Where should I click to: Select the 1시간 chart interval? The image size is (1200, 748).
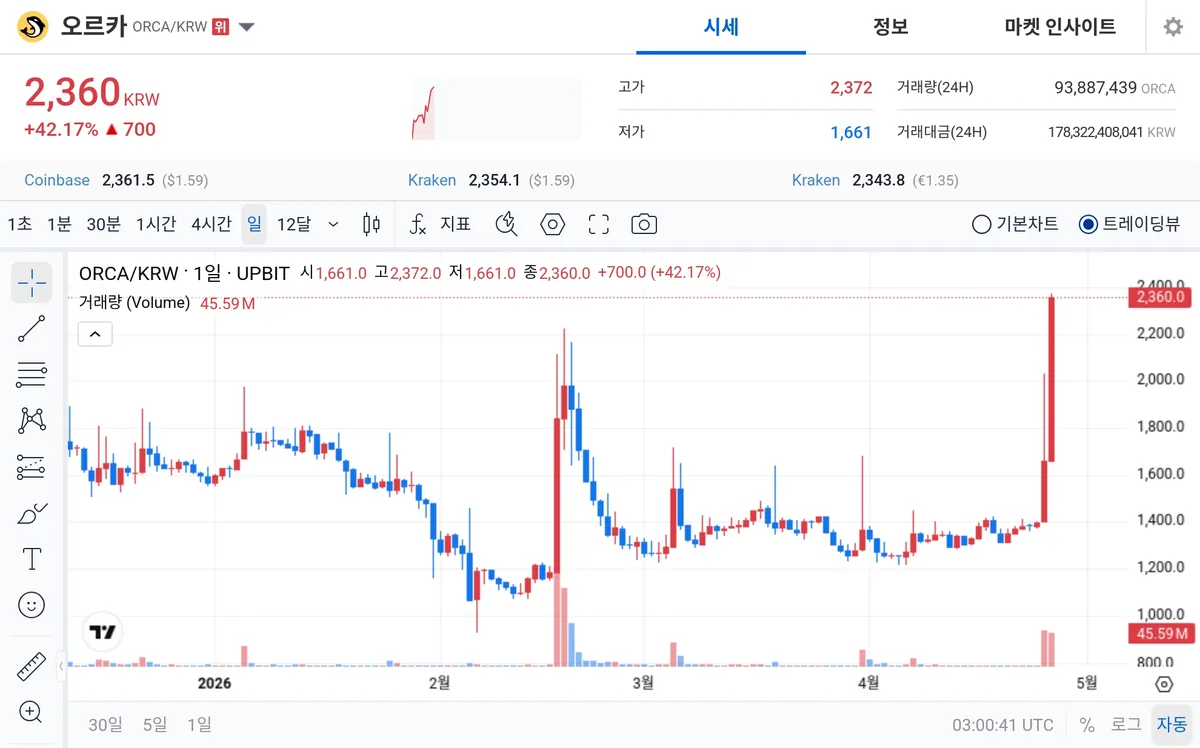(x=156, y=224)
